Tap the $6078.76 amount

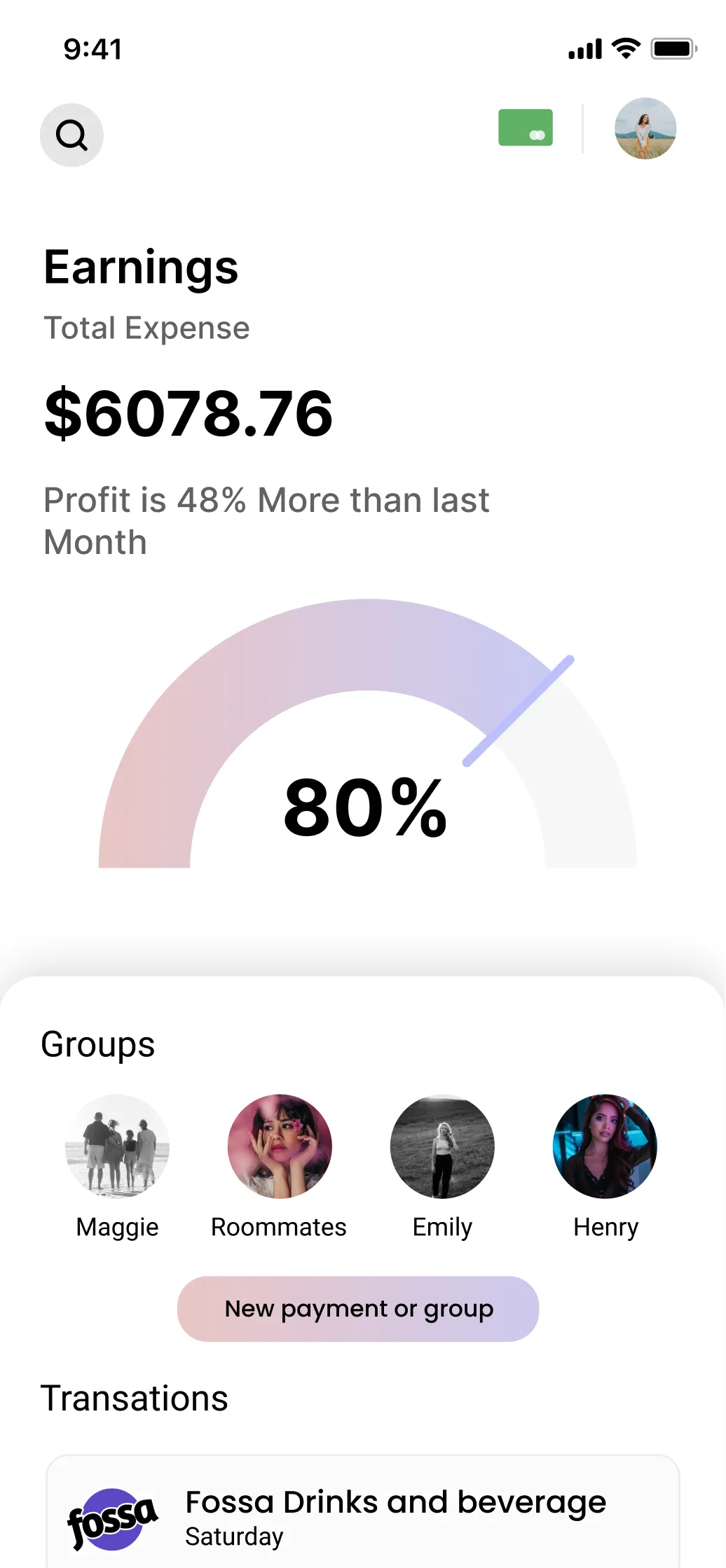[x=189, y=414]
